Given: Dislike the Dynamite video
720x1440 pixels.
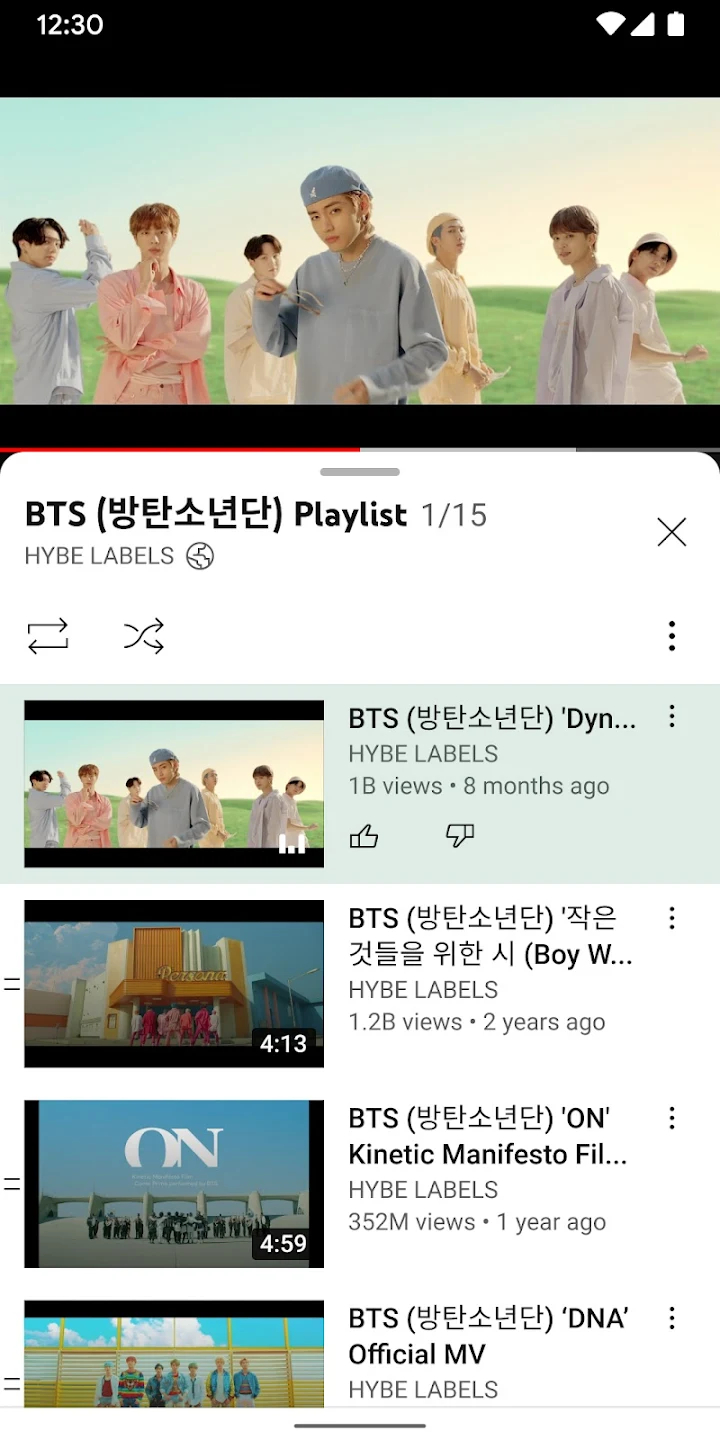Looking at the screenshot, I should (x=459, y=836).
